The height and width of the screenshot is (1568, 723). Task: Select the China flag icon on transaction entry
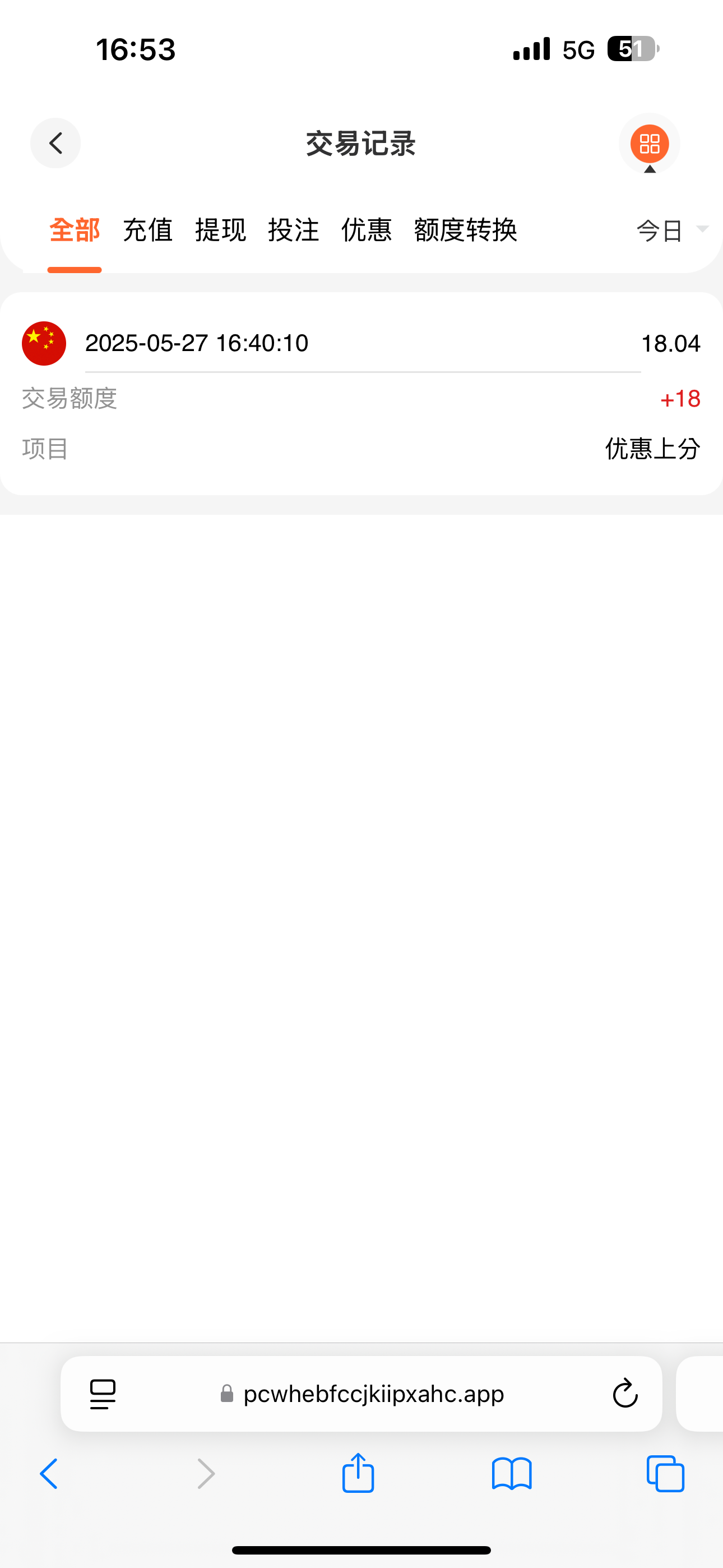tap(43, 342)
